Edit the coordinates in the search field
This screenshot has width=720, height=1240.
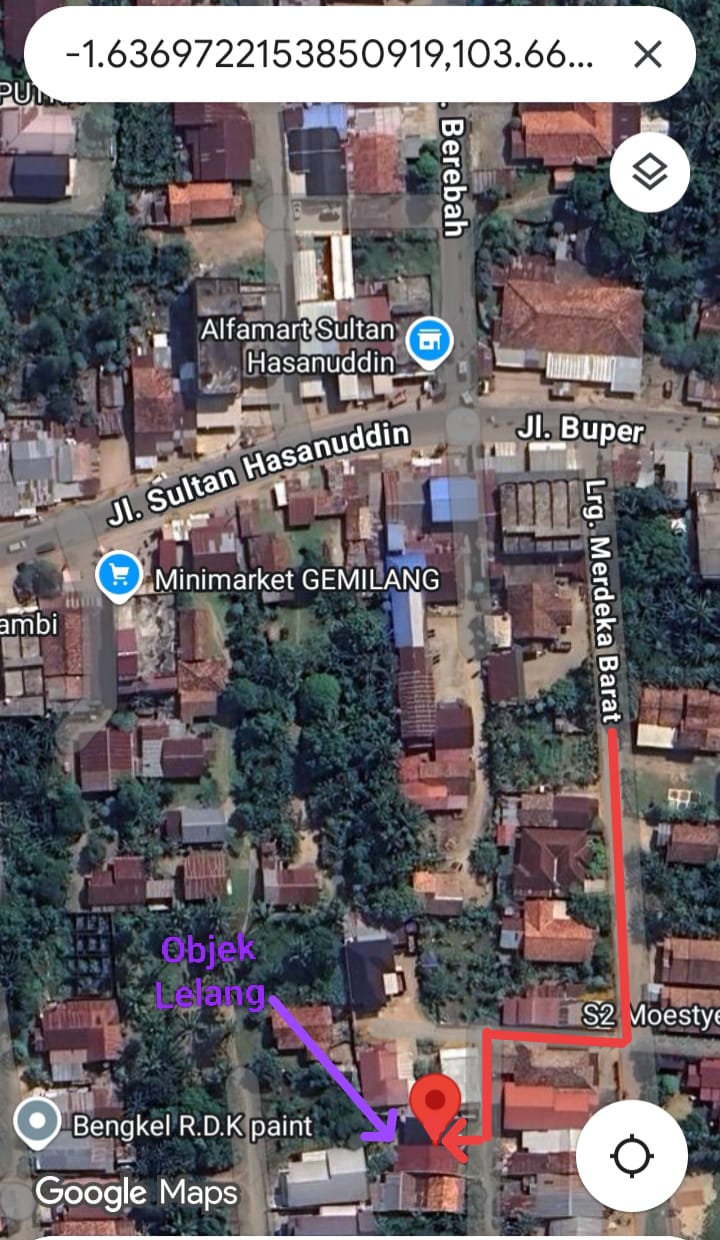tap(330, 54)
